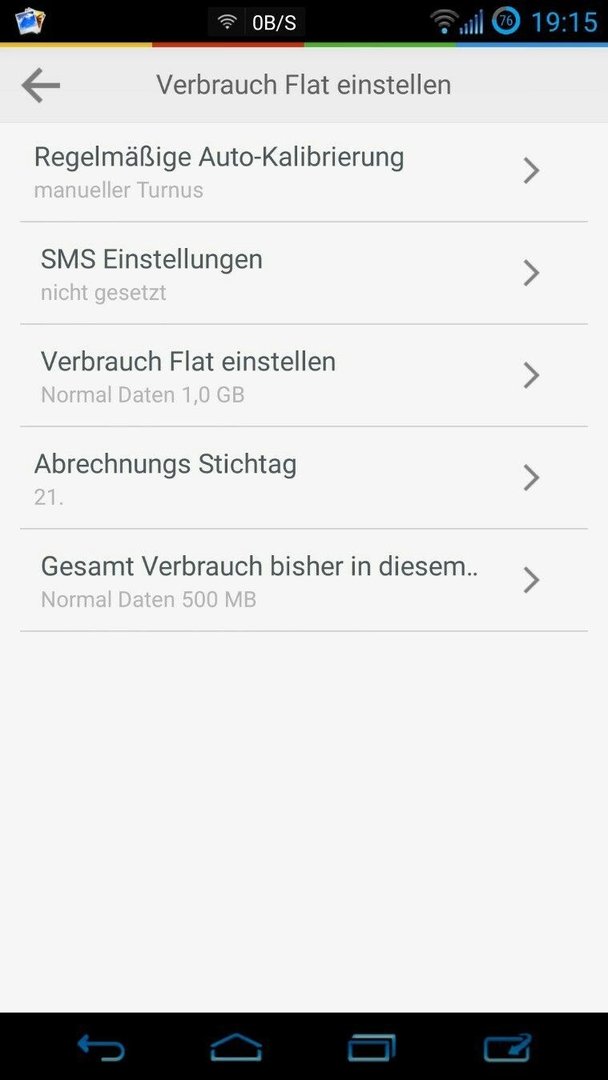The height and width of the screenshot is (1080, 608).
Task: Show recent apps from navigation bar
Action: click(372, 1048)
